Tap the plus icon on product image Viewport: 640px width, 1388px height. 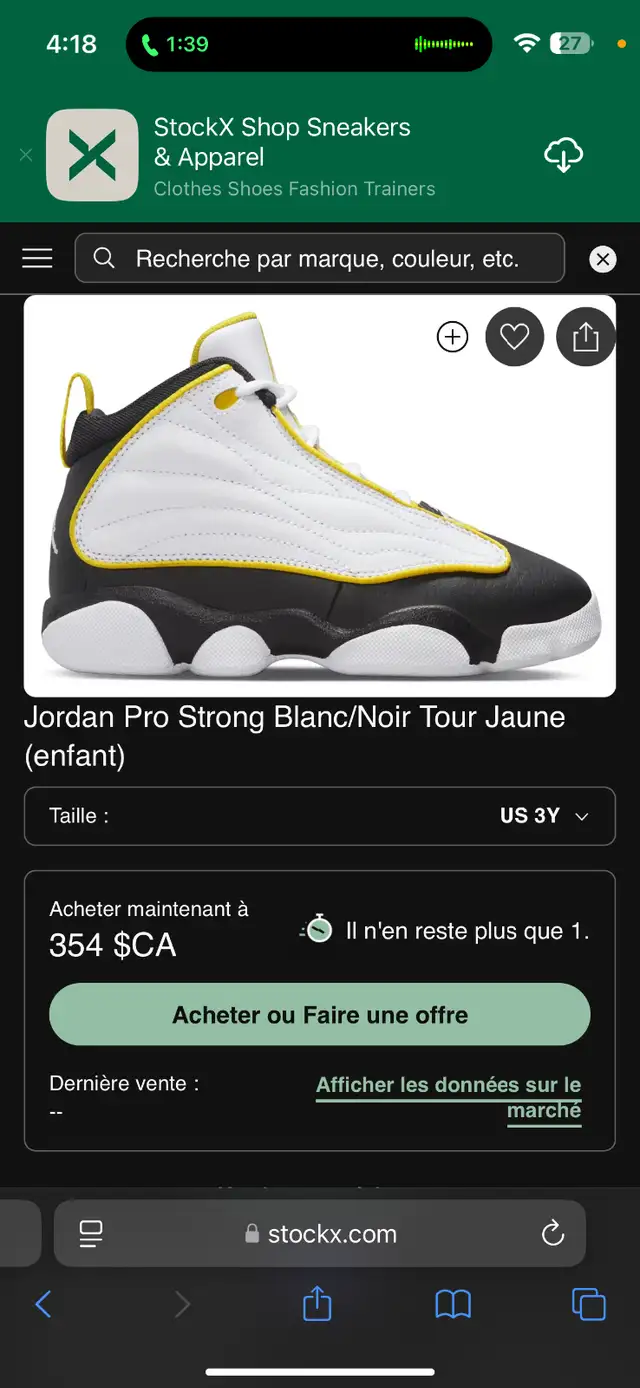coord(453,337)
